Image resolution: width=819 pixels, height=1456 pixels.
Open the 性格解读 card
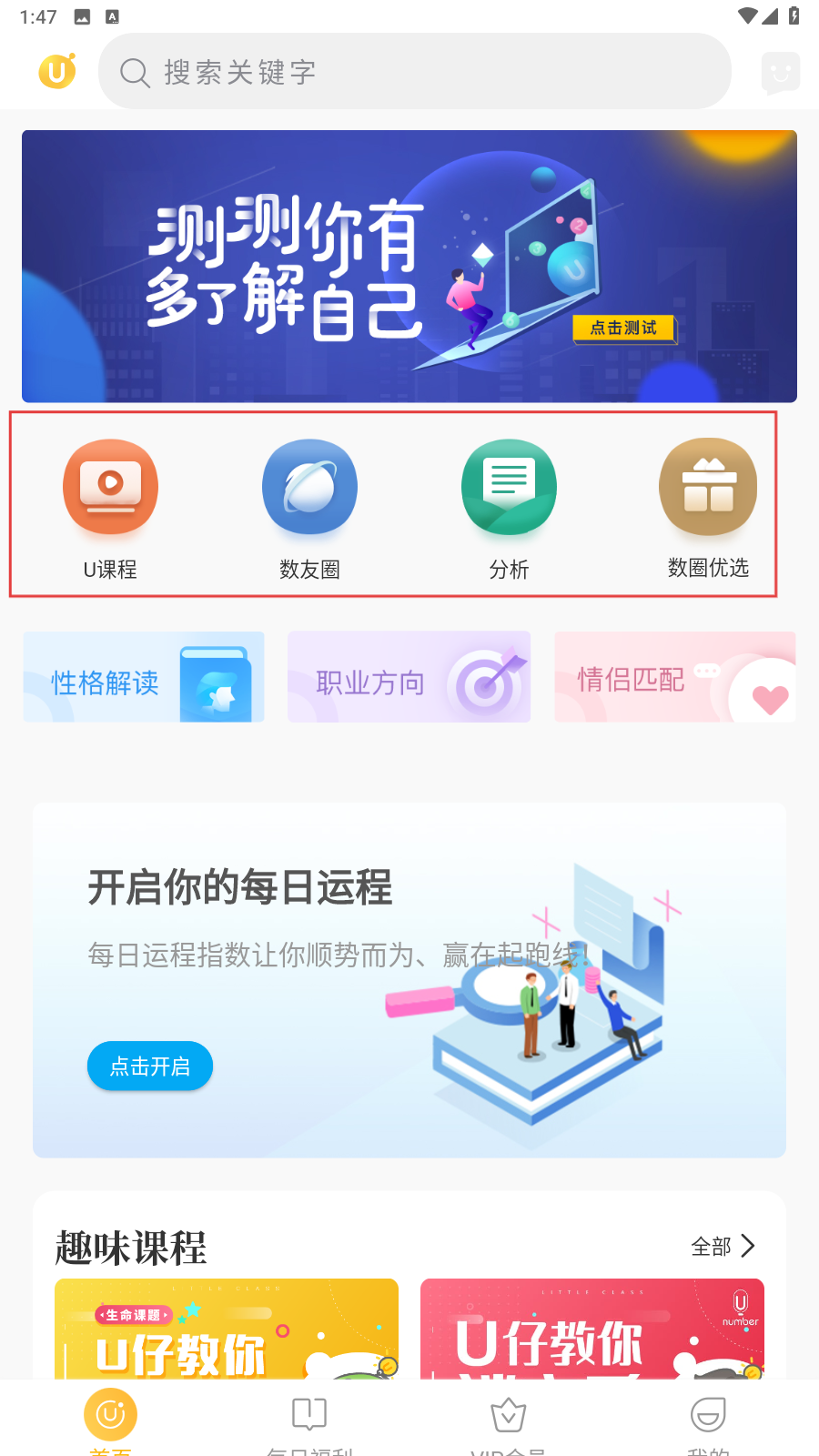144,677
